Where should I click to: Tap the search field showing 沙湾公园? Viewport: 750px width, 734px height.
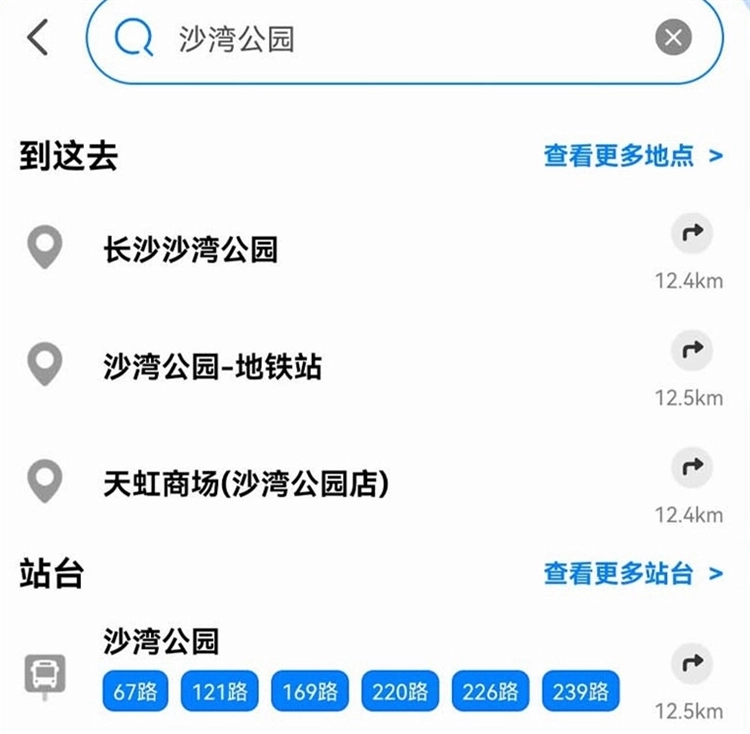pos(400,39)
